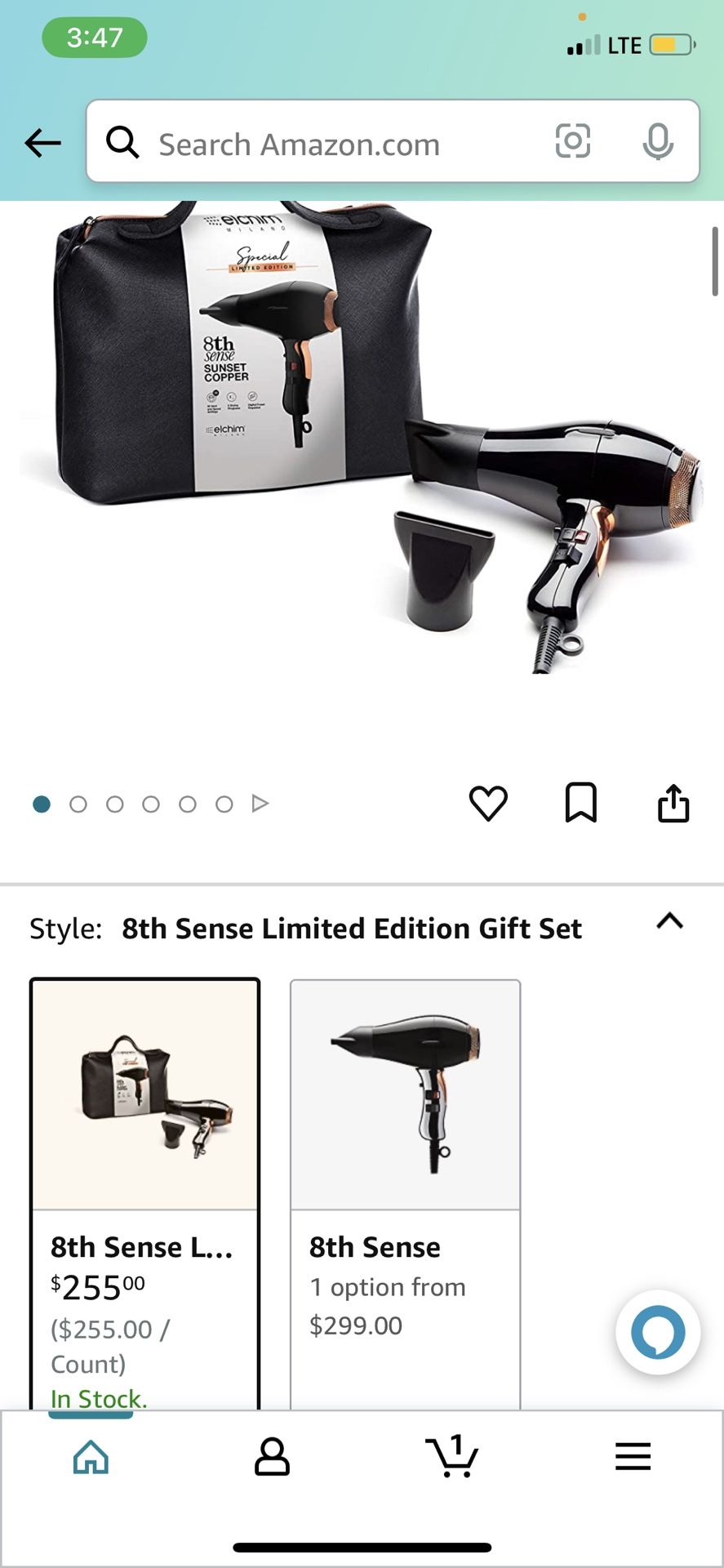
Task: Open the account profile tab
Action: click(x=272, y=1457)
